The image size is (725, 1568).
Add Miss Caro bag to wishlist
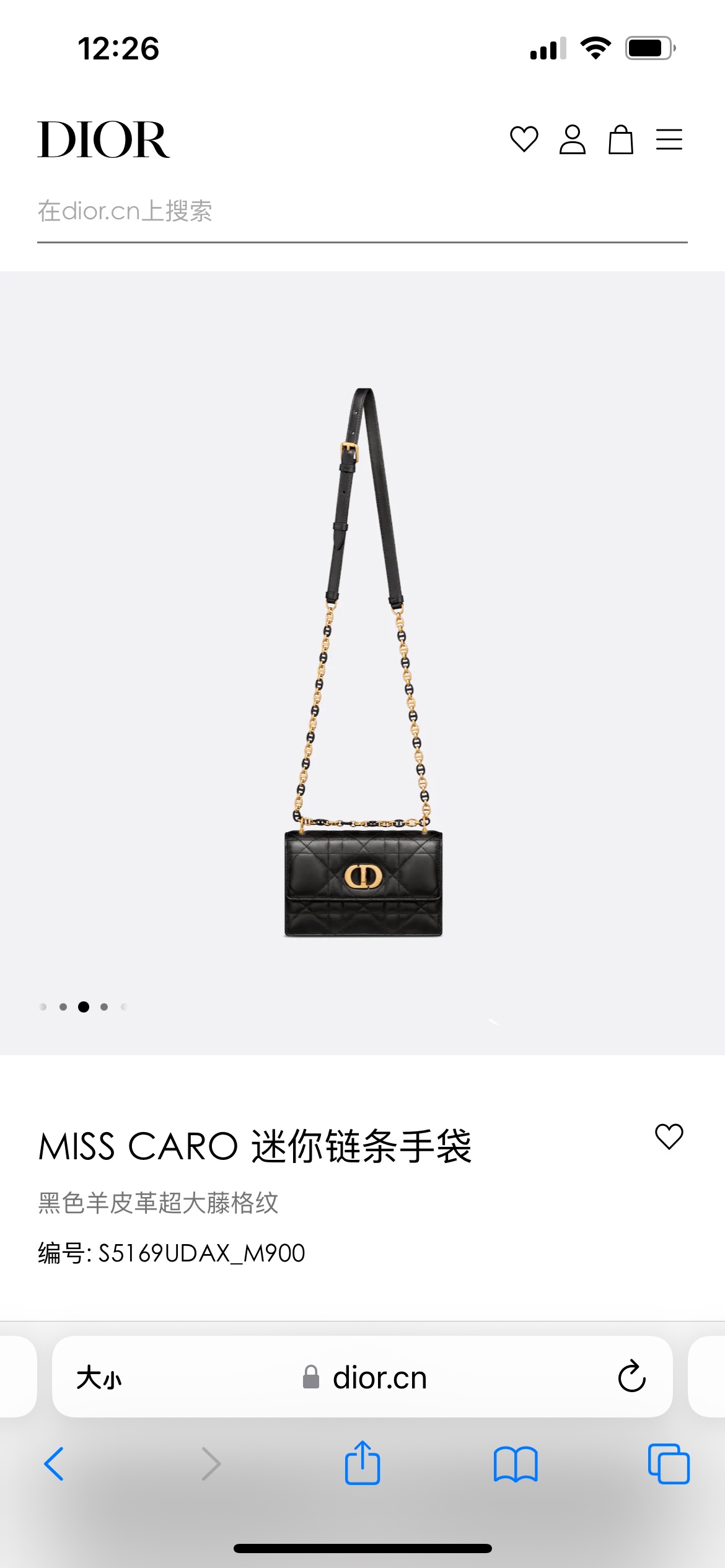click(x=669, y=1136)
